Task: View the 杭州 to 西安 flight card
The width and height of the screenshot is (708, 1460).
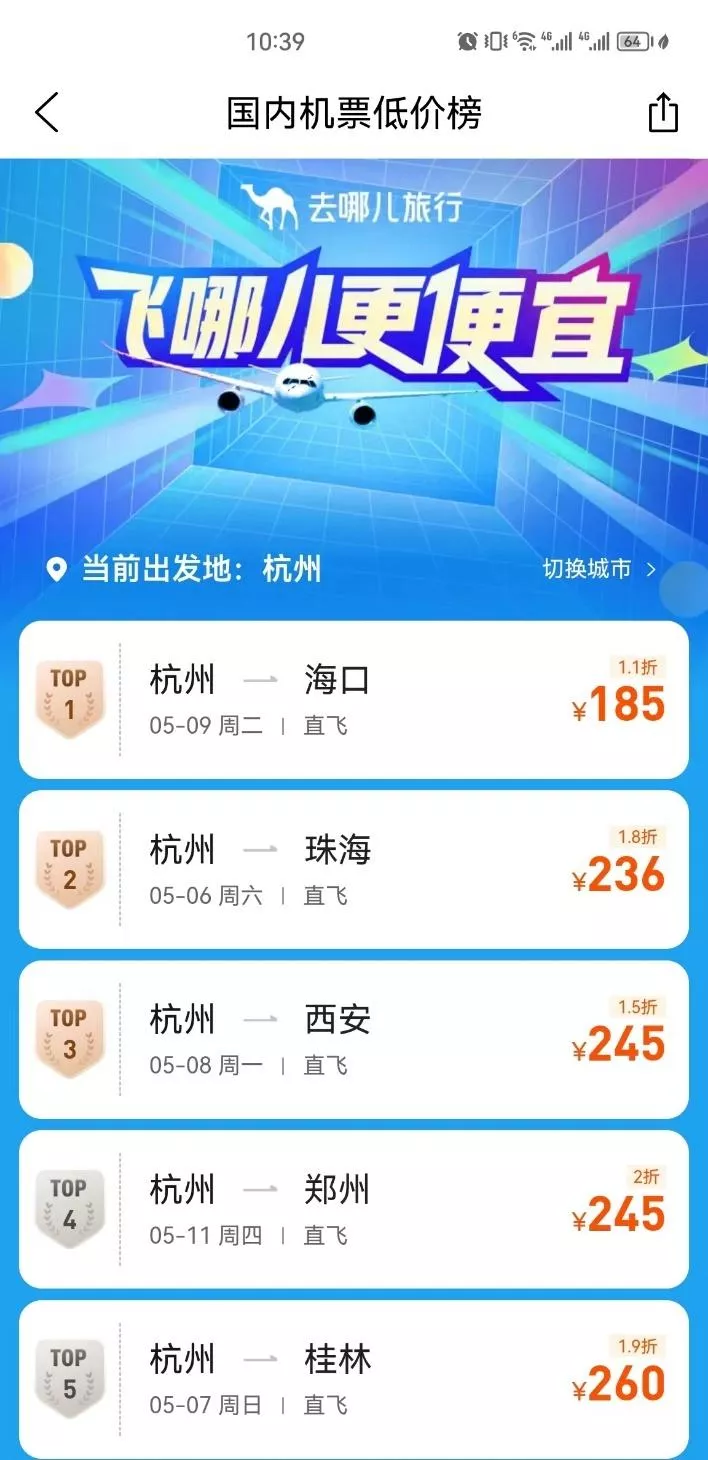Action: pyautogui.click(x=354, y=1040)
